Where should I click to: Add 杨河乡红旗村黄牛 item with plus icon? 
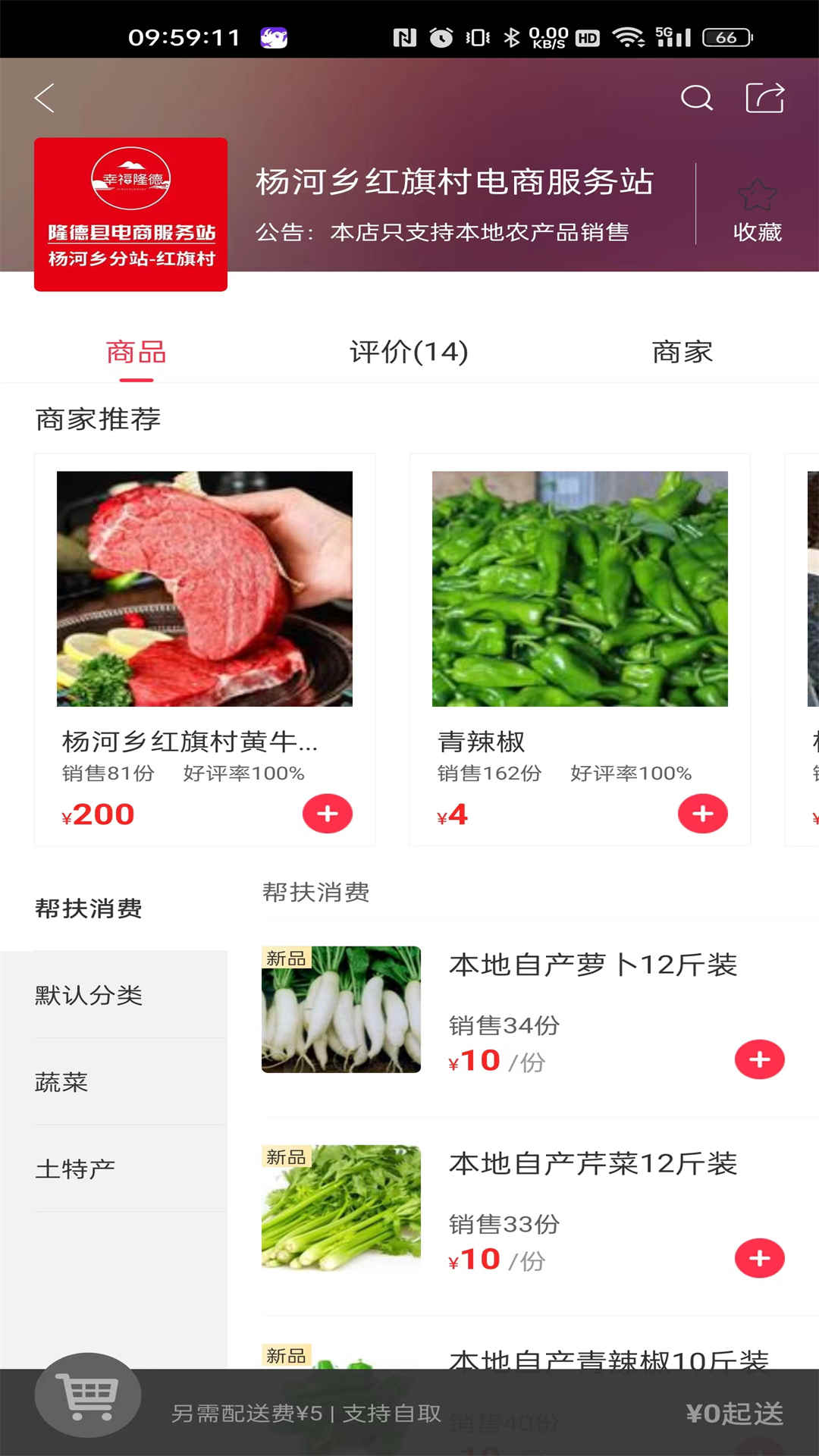pos(328,813)
